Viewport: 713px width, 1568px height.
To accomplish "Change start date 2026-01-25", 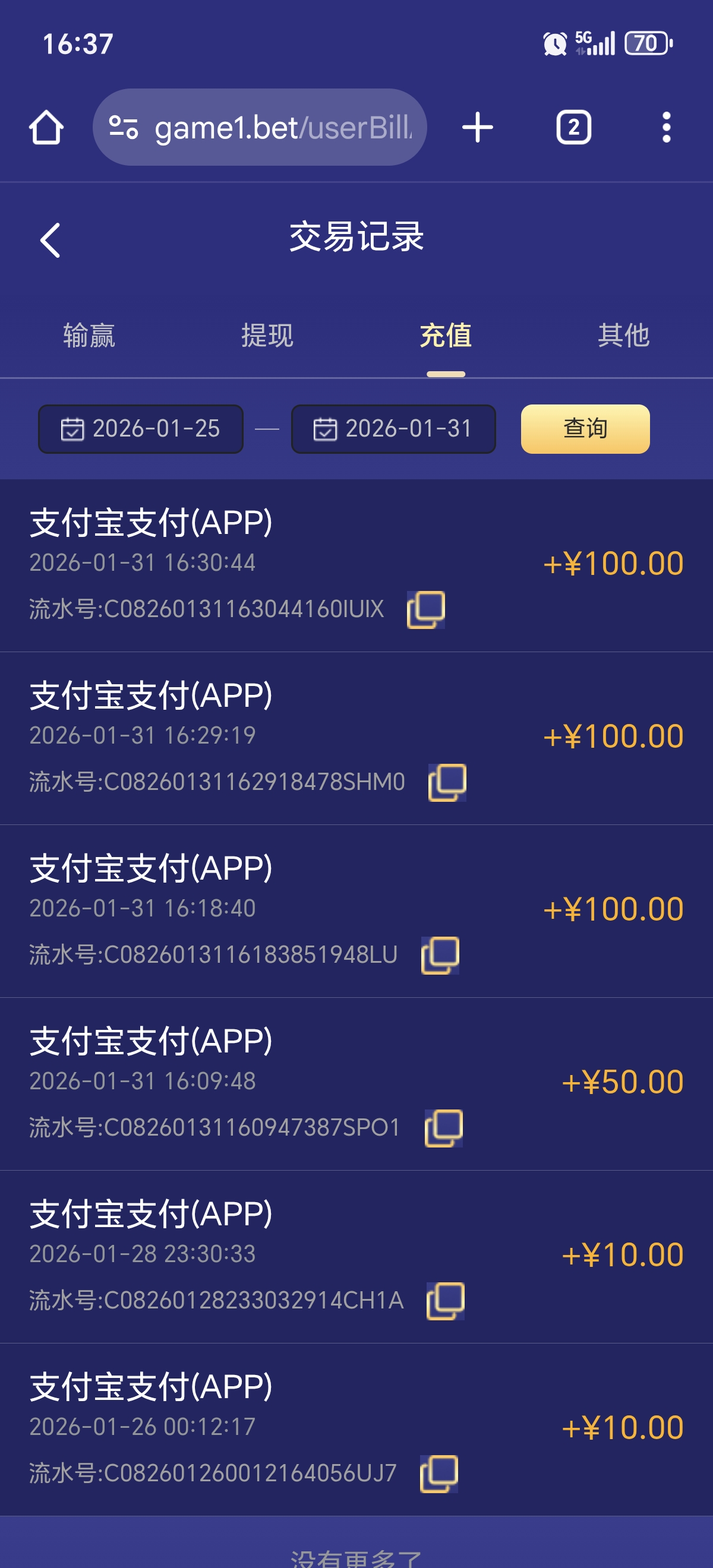I will coord(141,429).
